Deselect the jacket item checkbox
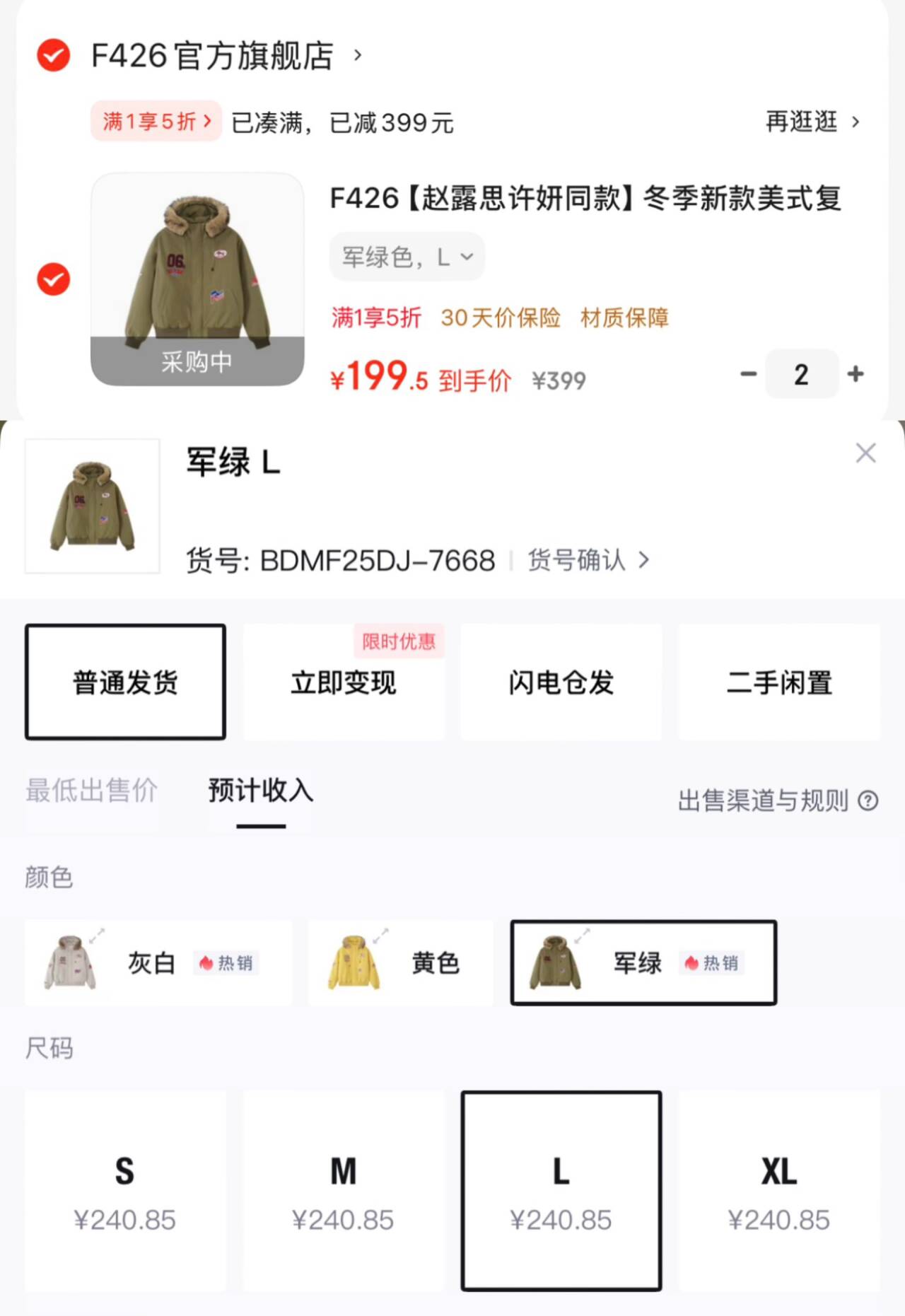905x1316 pixels. pos(53,279)
